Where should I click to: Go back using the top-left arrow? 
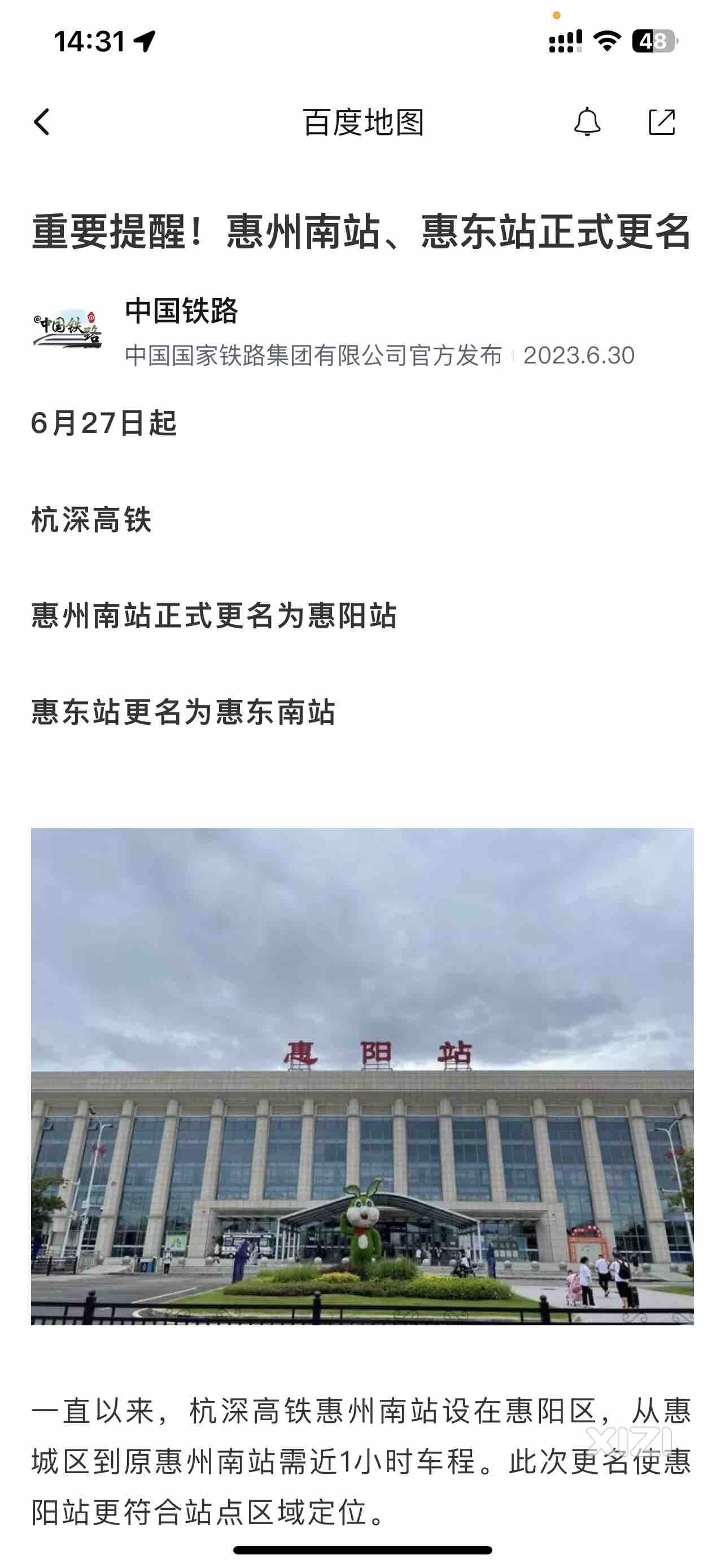coord(41,122)
